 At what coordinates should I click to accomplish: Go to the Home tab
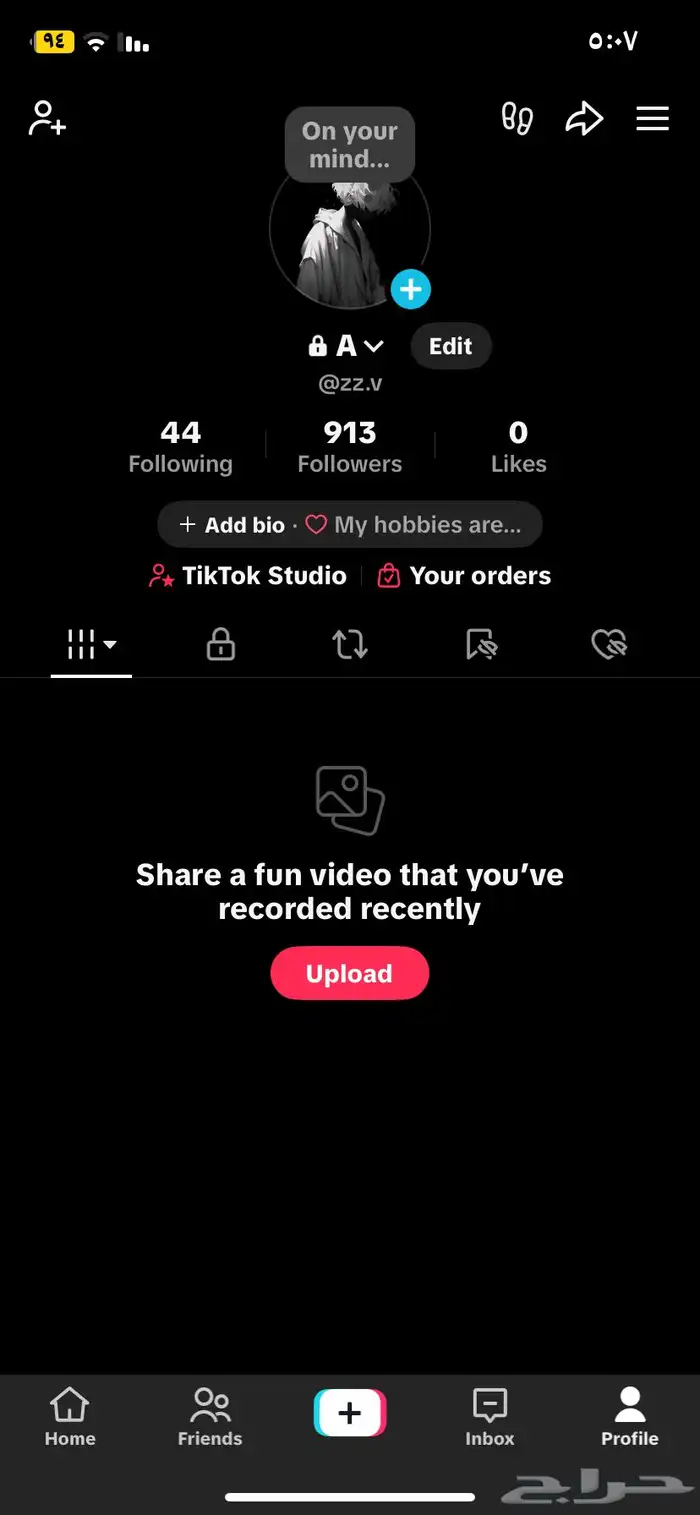[70, 1418]
